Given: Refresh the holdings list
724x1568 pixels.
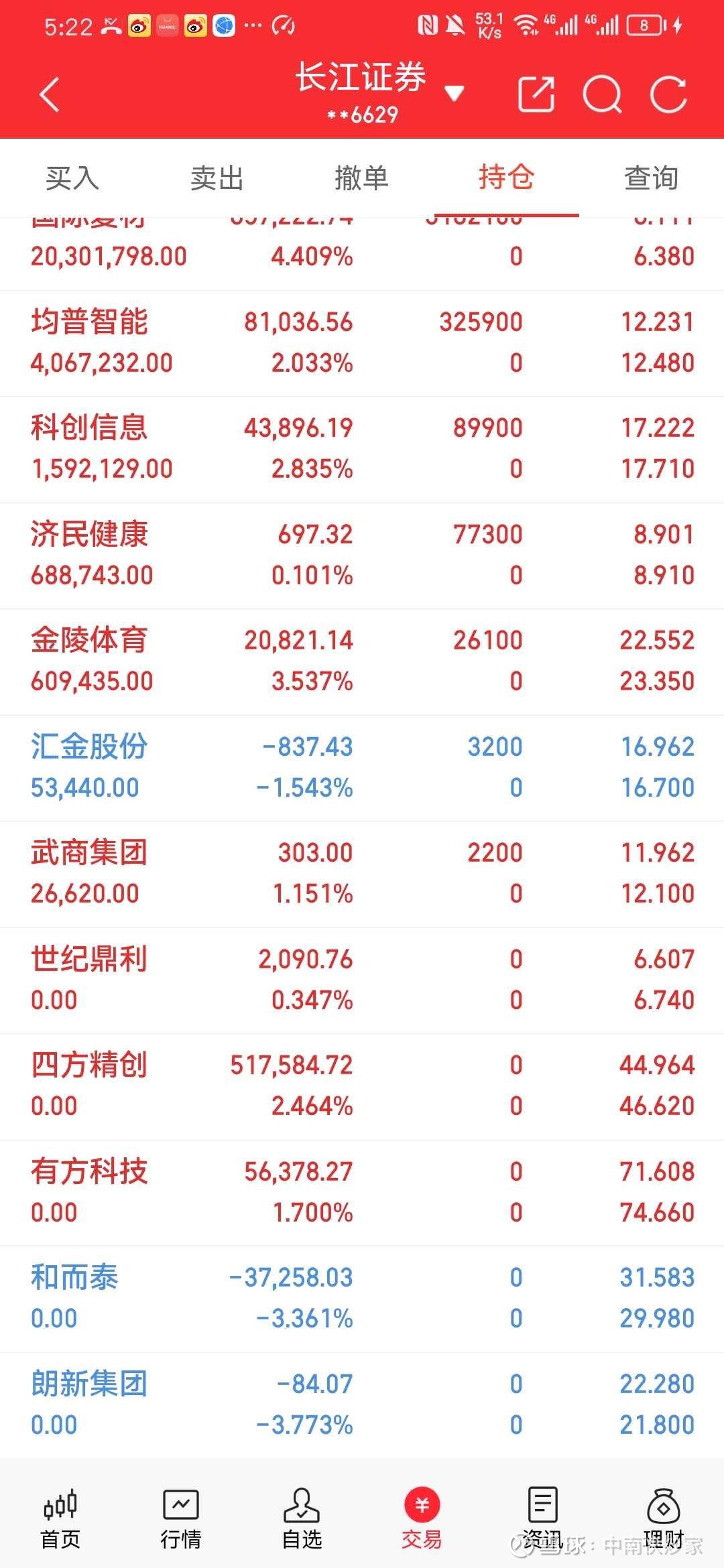Looking at the screenshot, I should [x=668, y=94].
